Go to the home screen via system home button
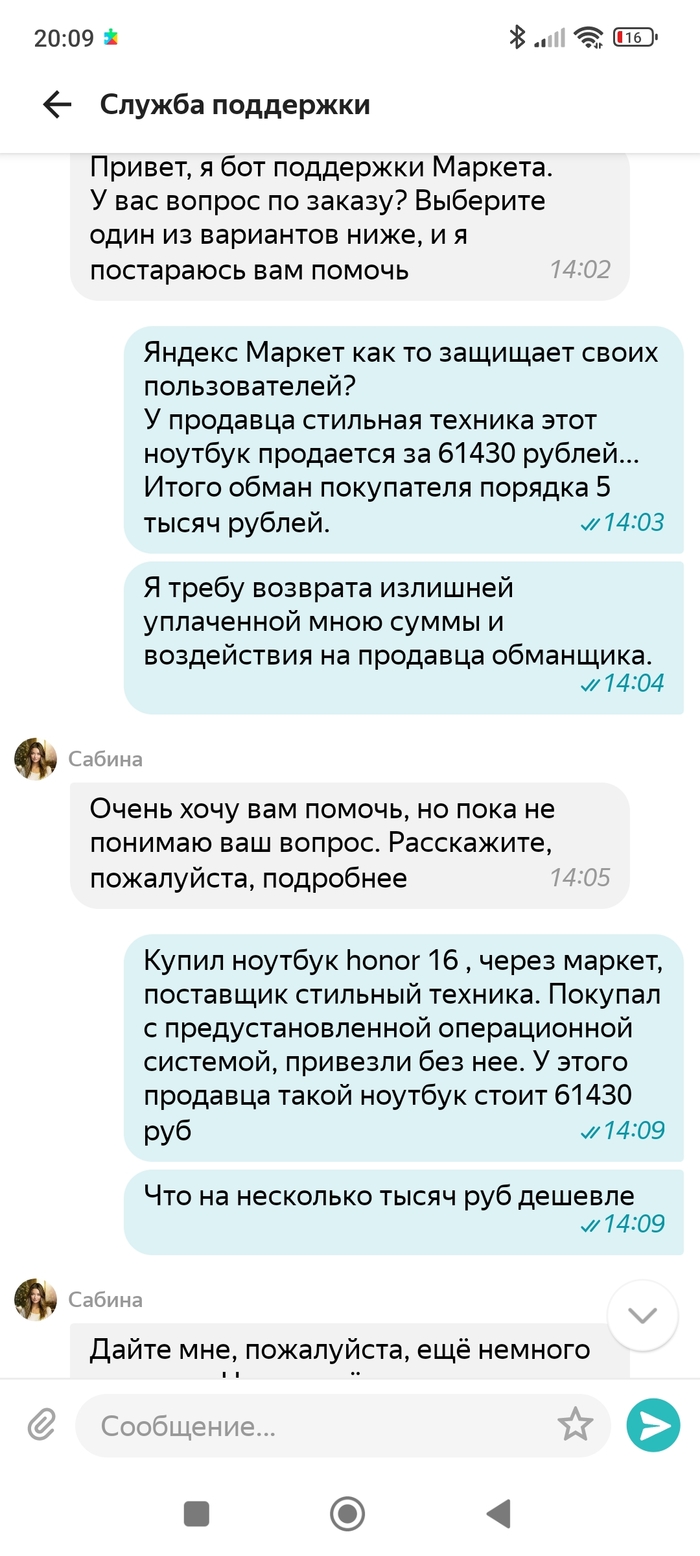 [348, 1513]
